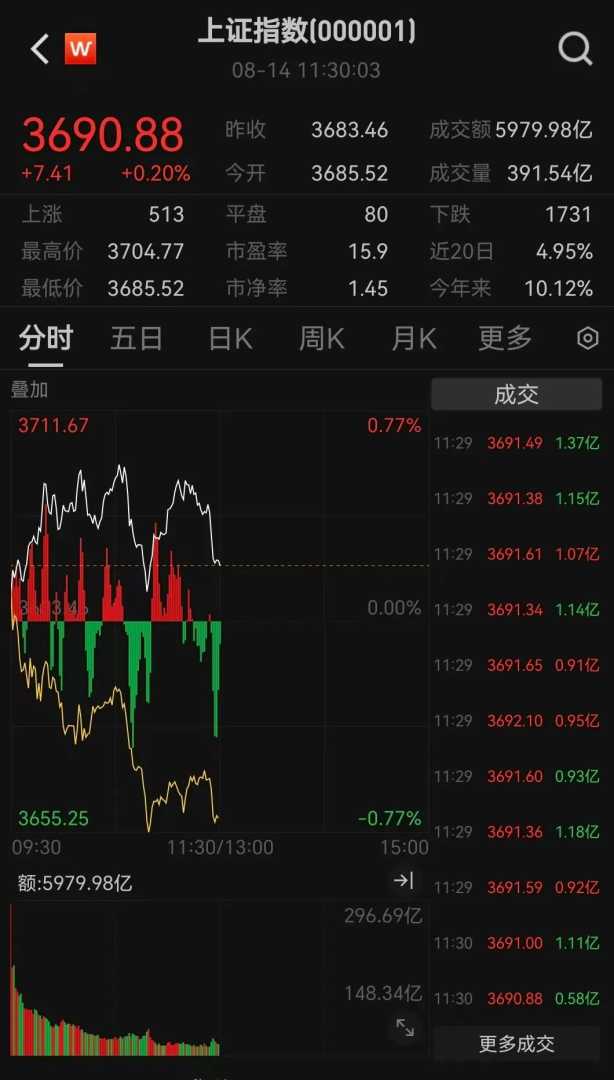Select the 分时 chart tab

pyautogui.click(x=45, y=339)
